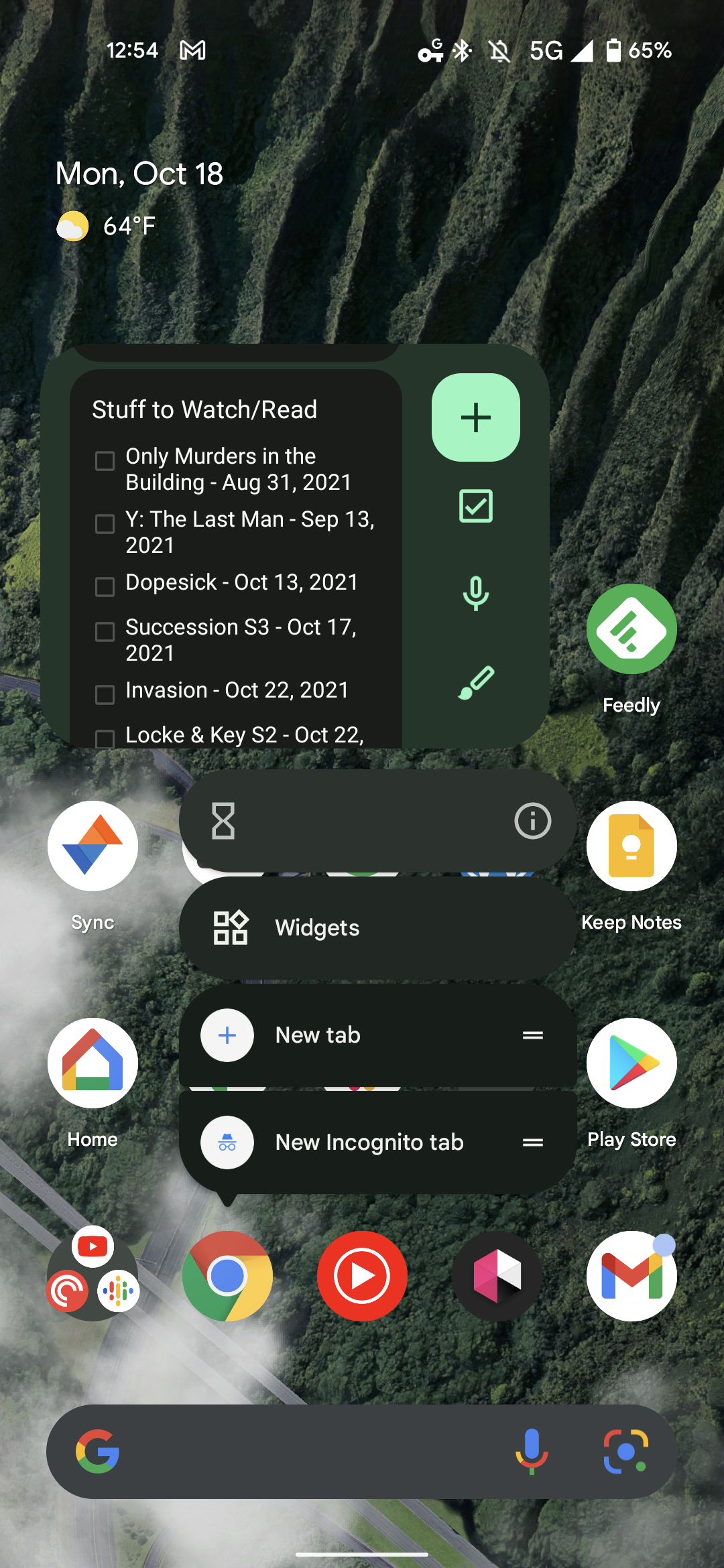Check off Invasion list item
The image size is (724, 1568).
coord(105,694)
